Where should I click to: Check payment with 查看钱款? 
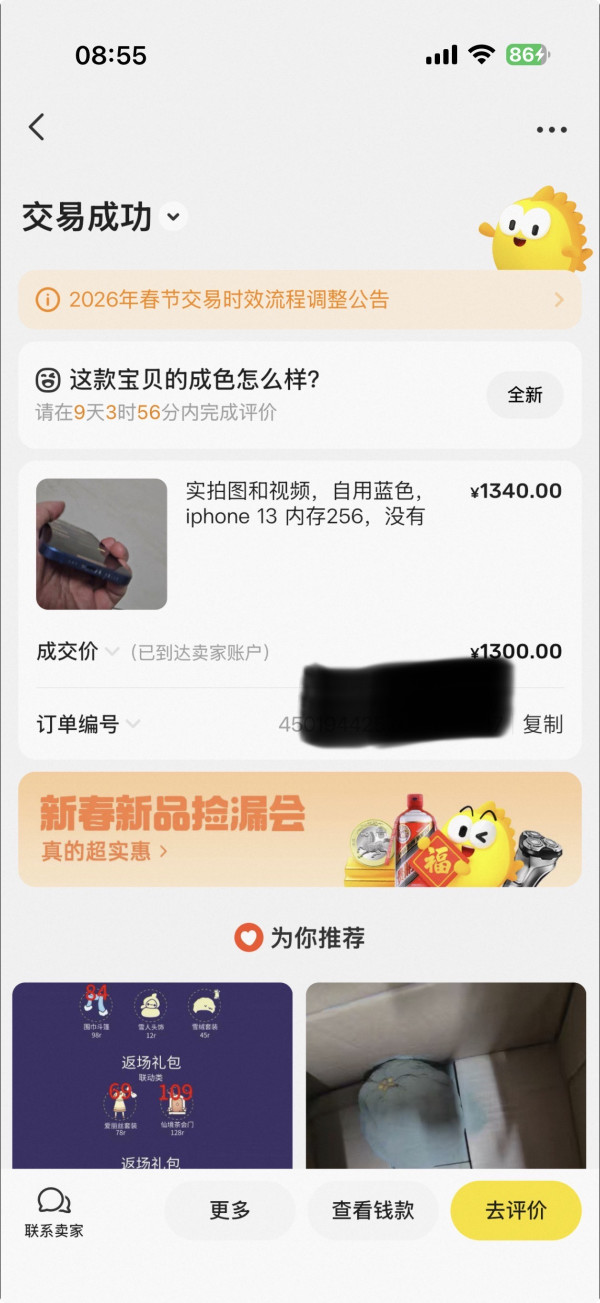[x=373, y=1211]
